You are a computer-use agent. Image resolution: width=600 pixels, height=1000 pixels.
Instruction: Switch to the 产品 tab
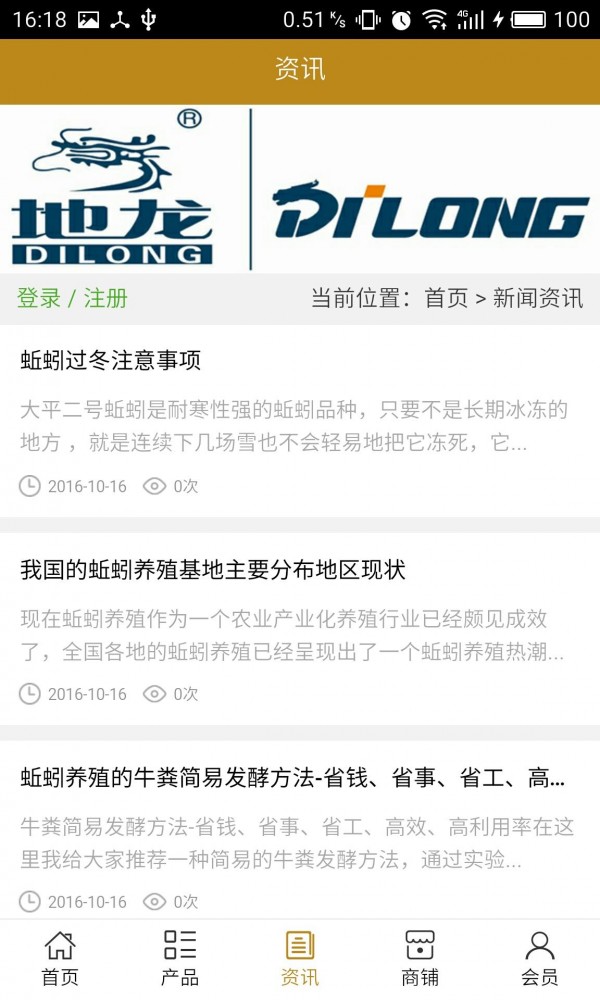tap(180, 958)
